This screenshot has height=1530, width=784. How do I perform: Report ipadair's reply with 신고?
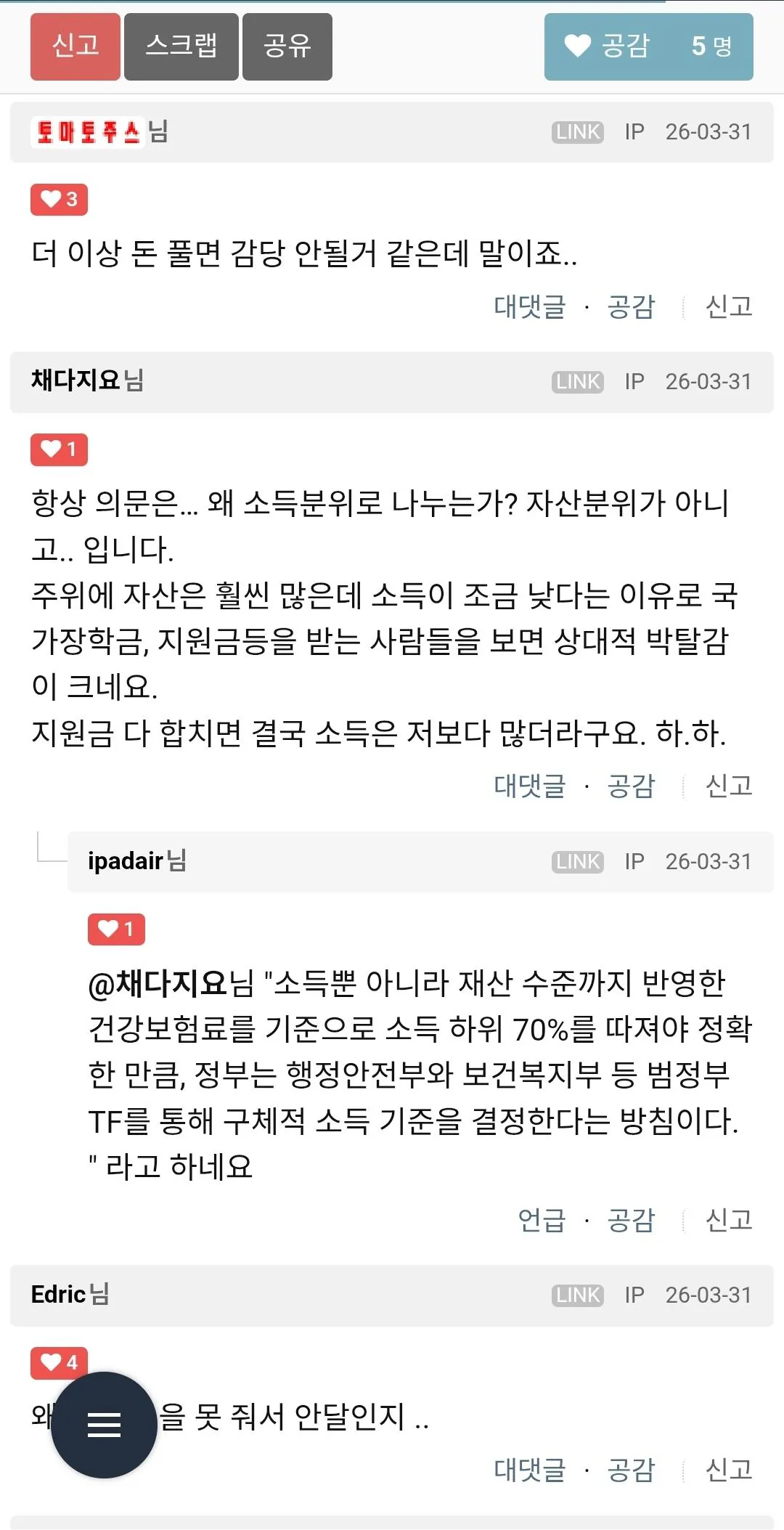728,1220
